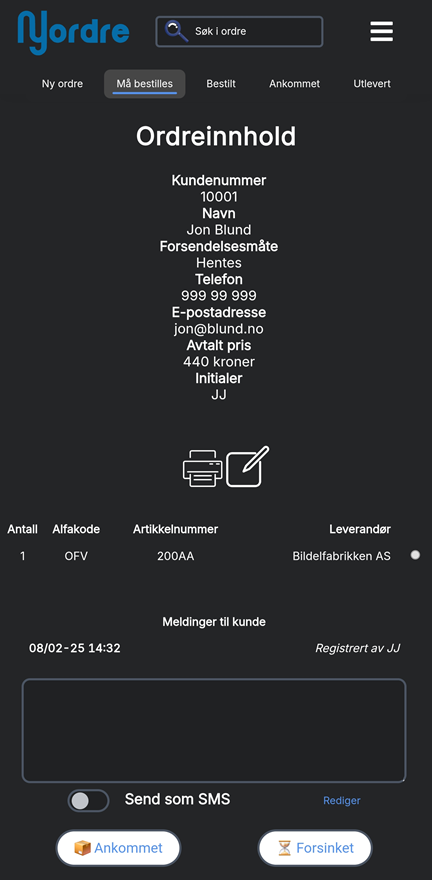The height and width of the screenshot is (880, 432).
Task: Open the Ankommet tab
Action: click(x=295, y=84)
